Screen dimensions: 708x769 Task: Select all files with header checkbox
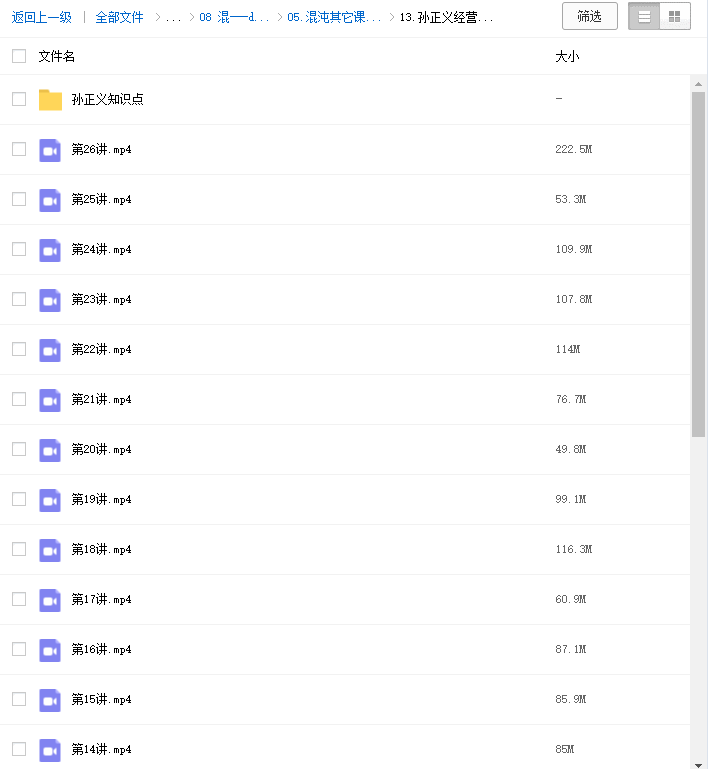pos(19,56)
